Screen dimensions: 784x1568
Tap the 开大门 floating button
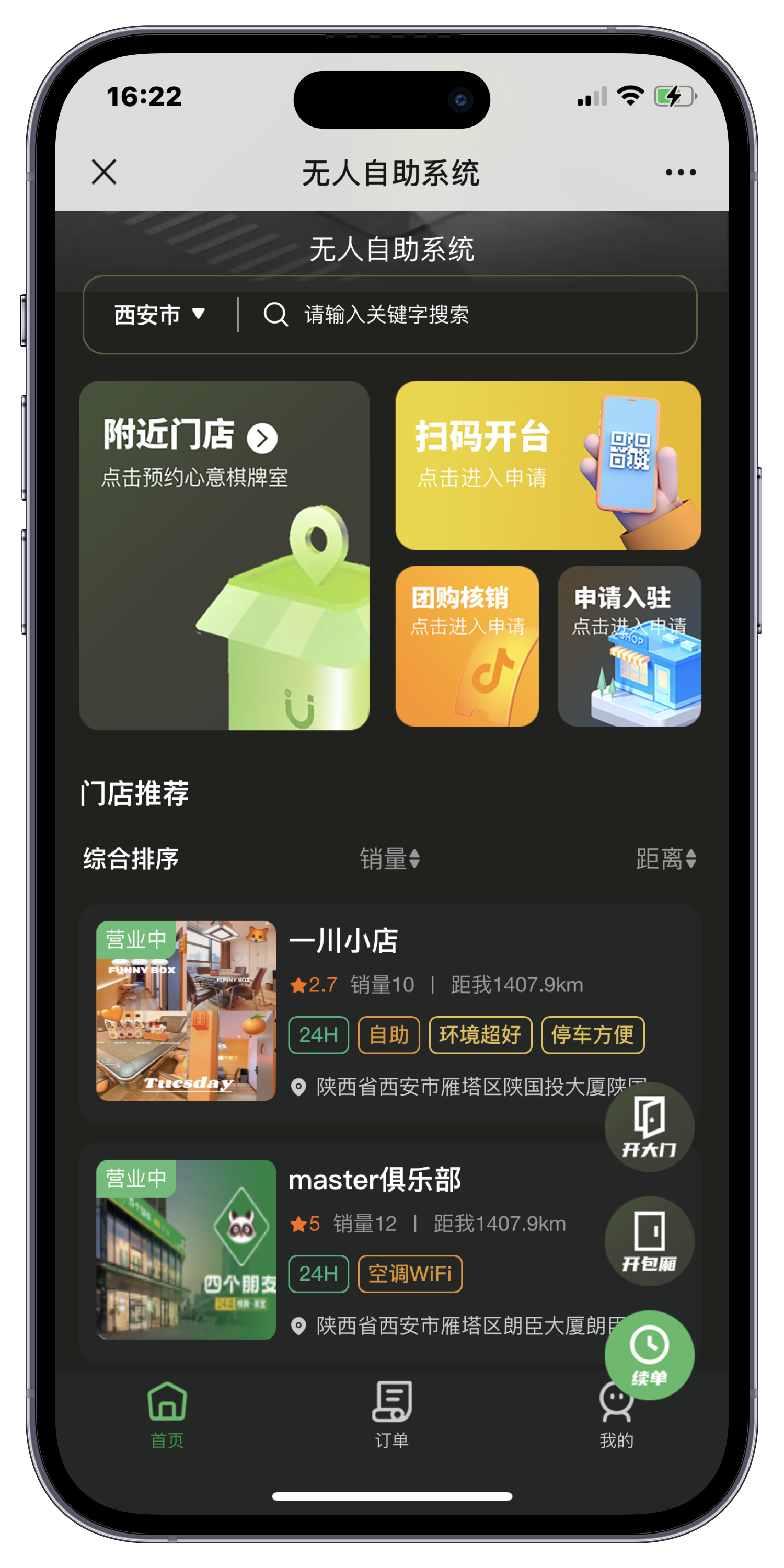pos(649,1126)
